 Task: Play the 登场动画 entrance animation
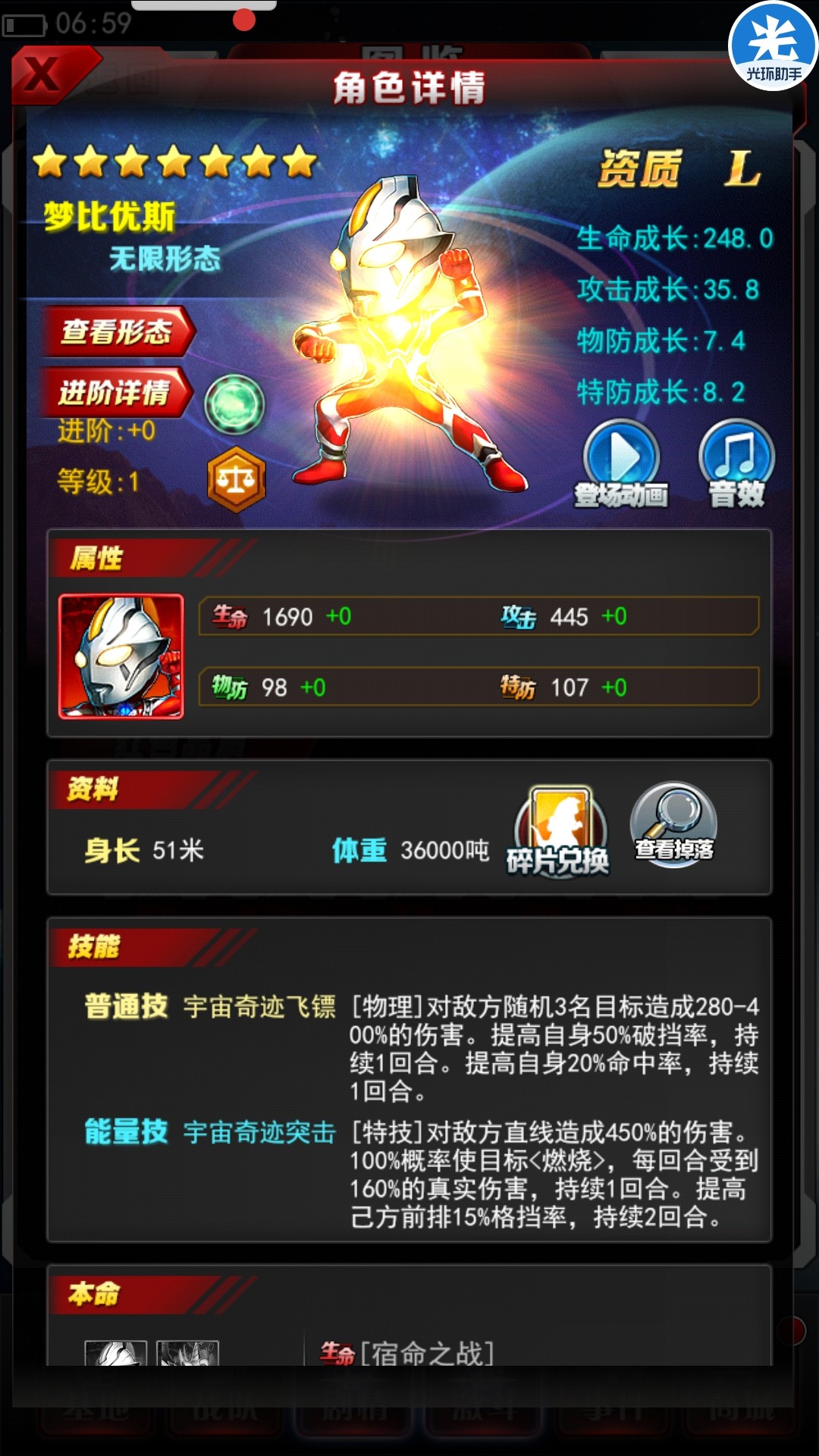click(x=621, y=464)
